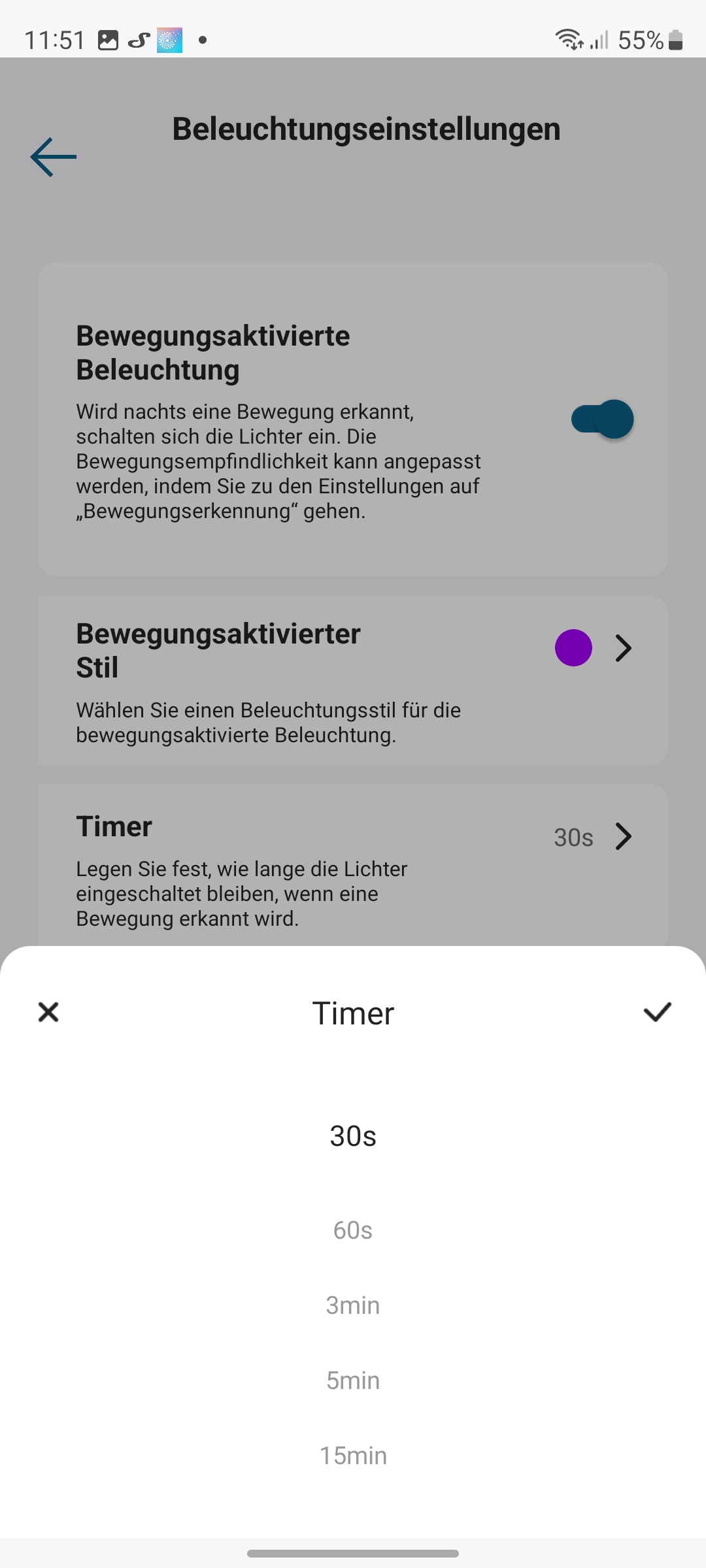Screen dimensions: 706x1568
Task: Close the Timer picker sheet
Action: pos(48,1012)
